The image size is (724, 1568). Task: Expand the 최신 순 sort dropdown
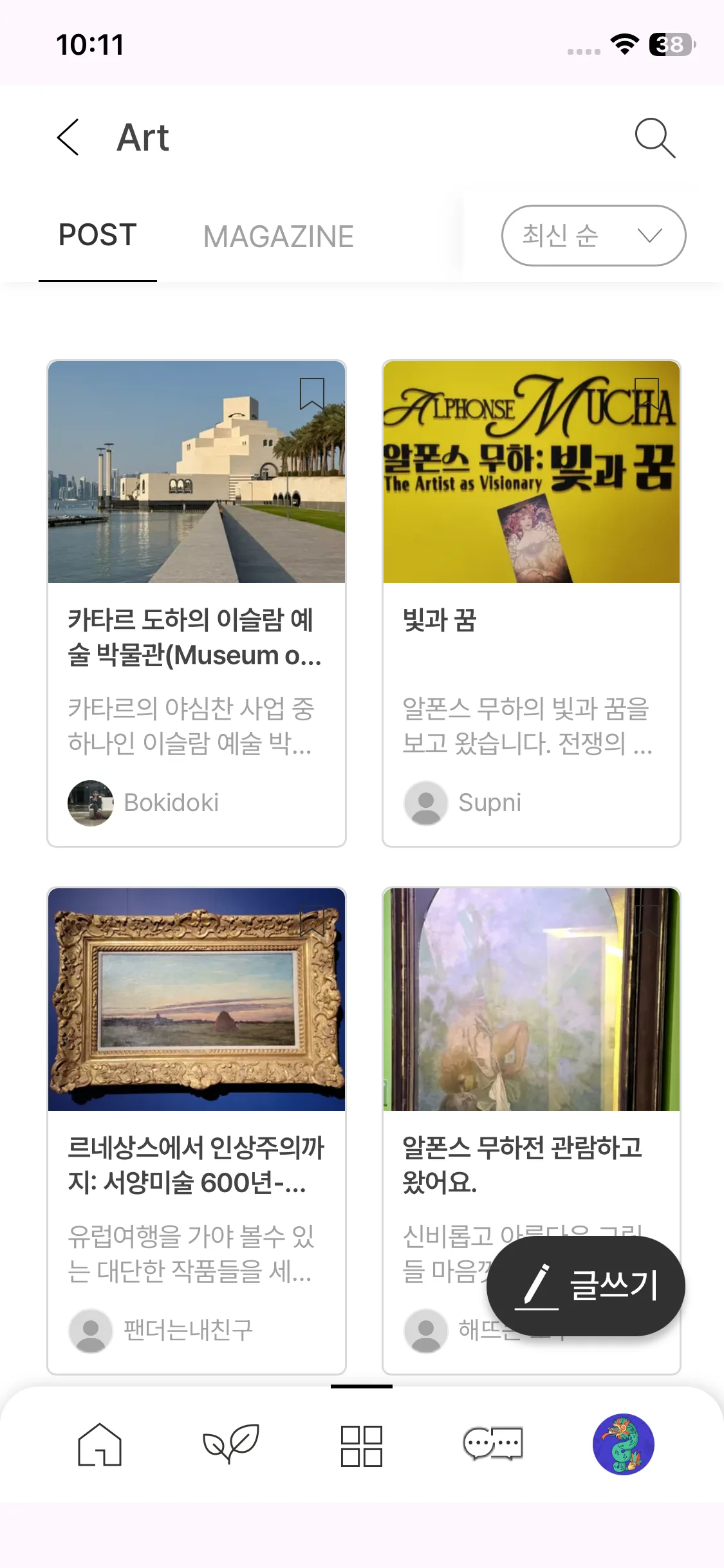(x=593, y=236)
